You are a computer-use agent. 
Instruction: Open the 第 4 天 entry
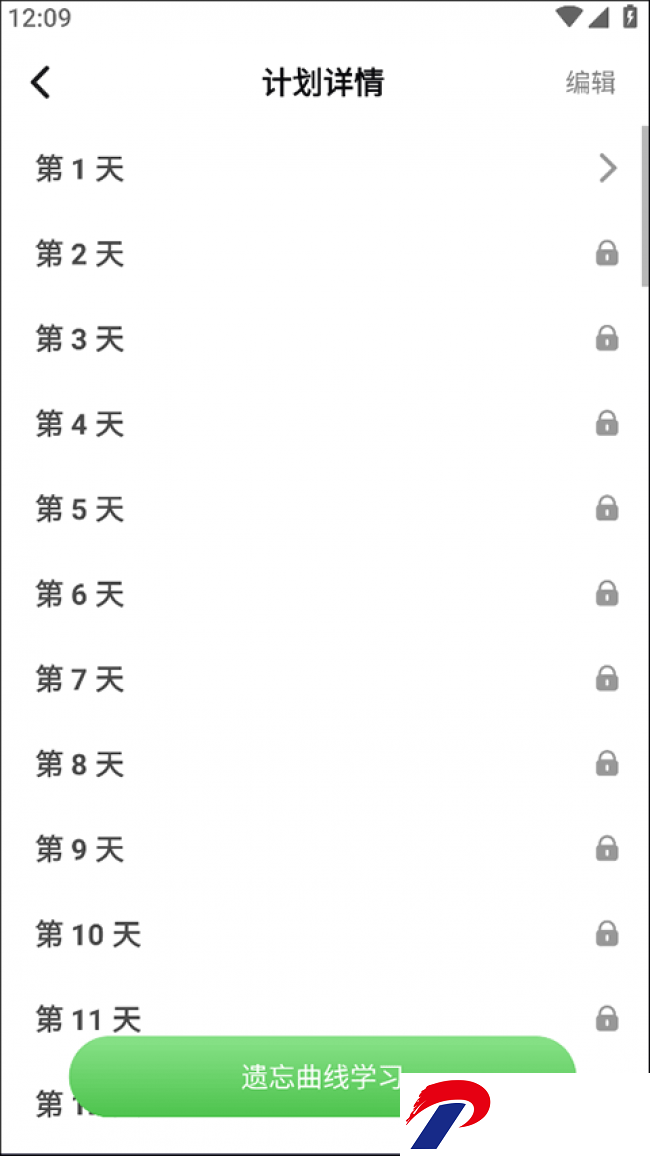click(325, 424)
